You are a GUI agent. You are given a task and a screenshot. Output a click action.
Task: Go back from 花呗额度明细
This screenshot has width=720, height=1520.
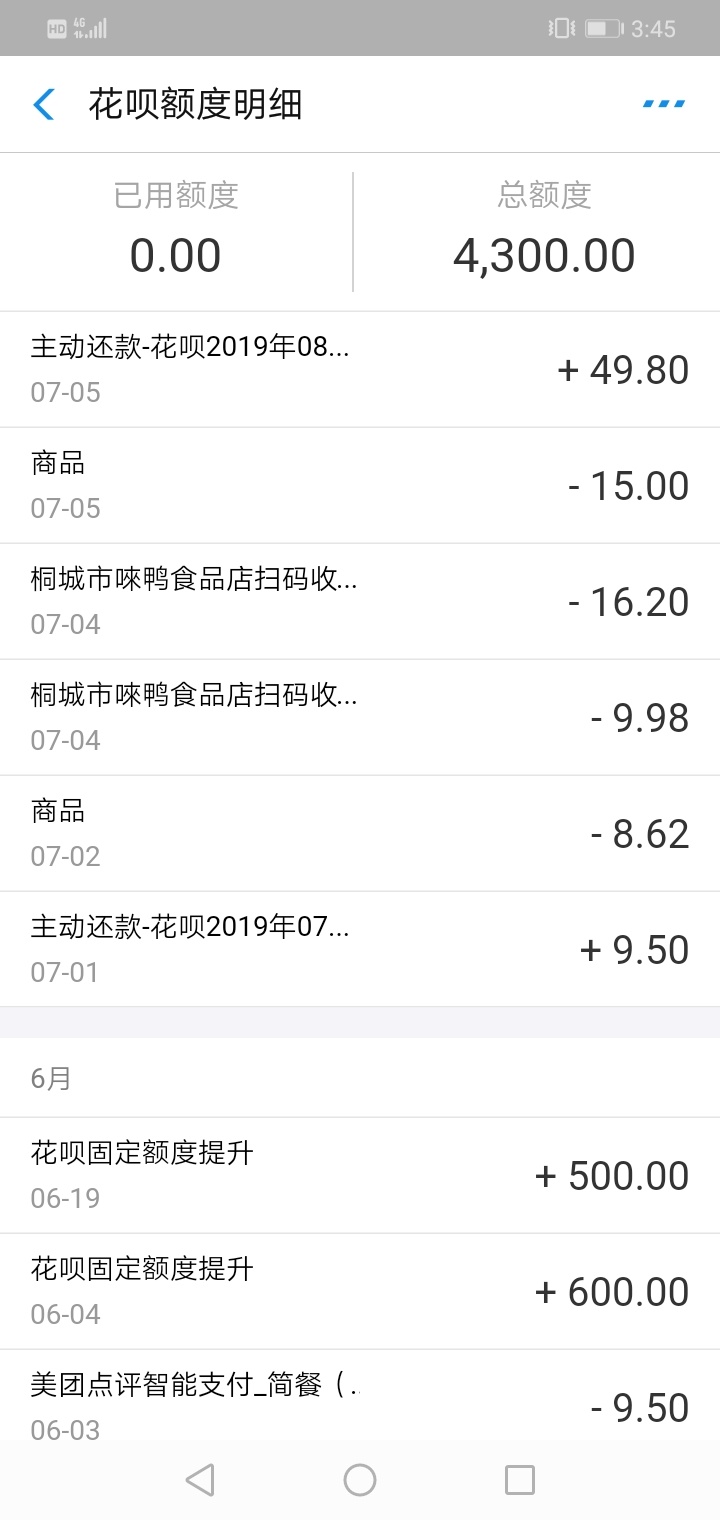[x=44, y=104]
